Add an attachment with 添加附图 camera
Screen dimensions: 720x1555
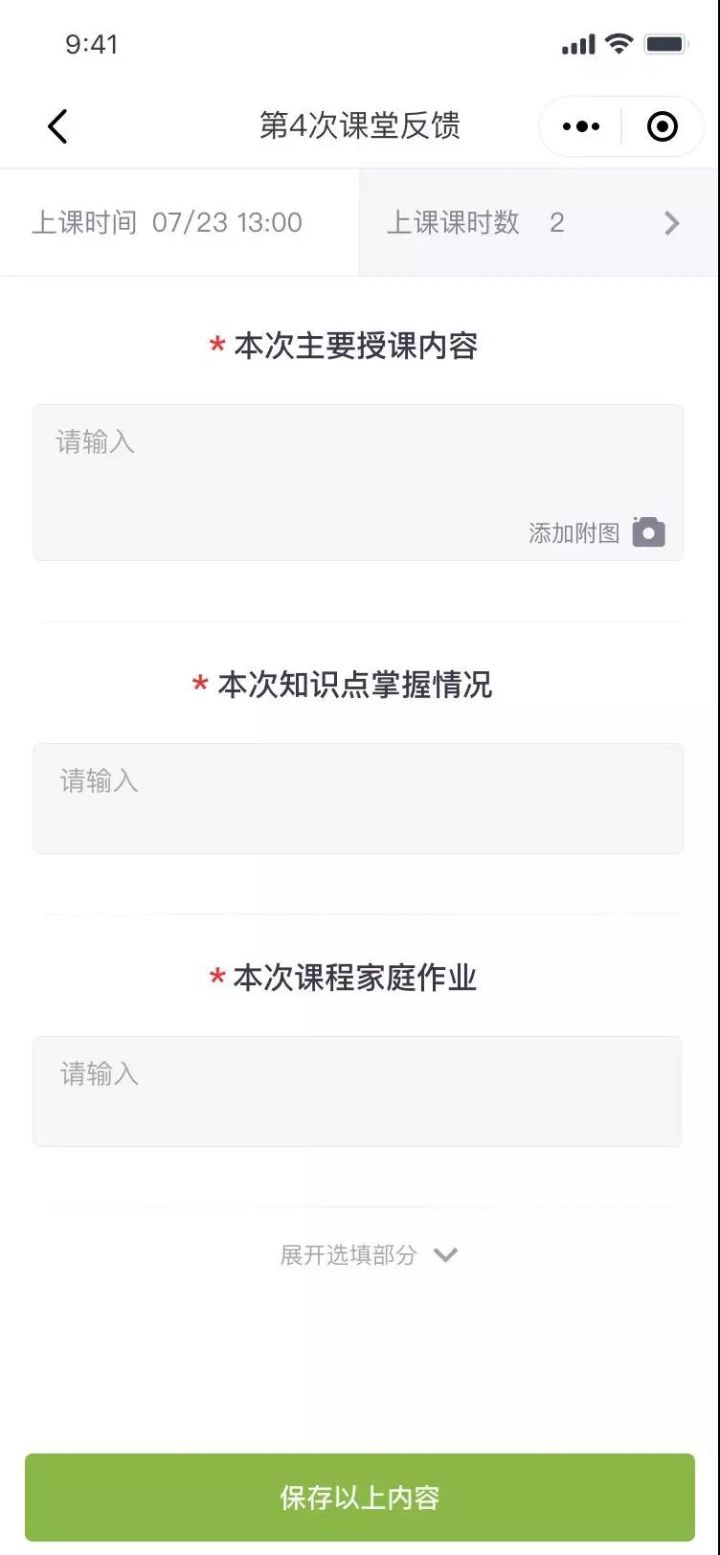tap(597, 533)
